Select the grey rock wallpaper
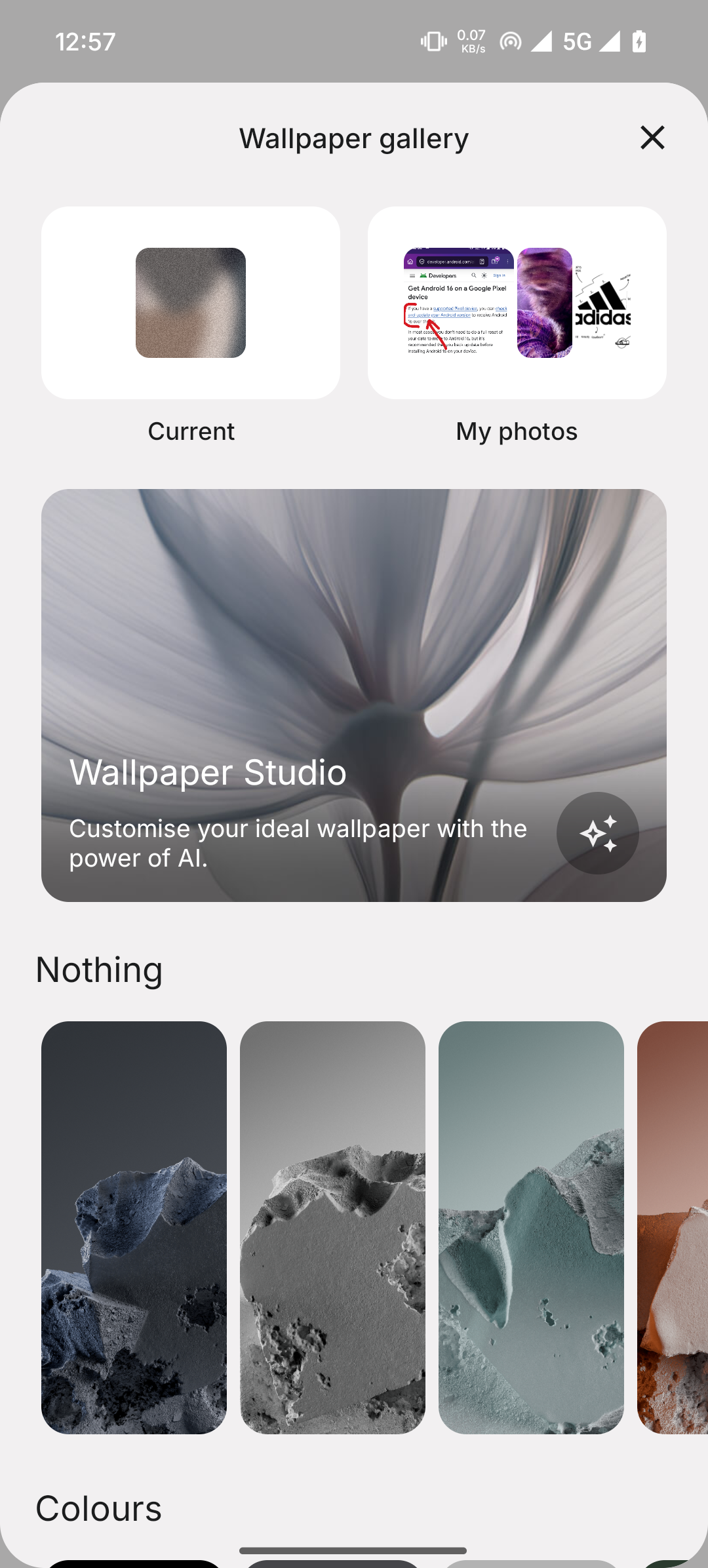 [332, 1227]
